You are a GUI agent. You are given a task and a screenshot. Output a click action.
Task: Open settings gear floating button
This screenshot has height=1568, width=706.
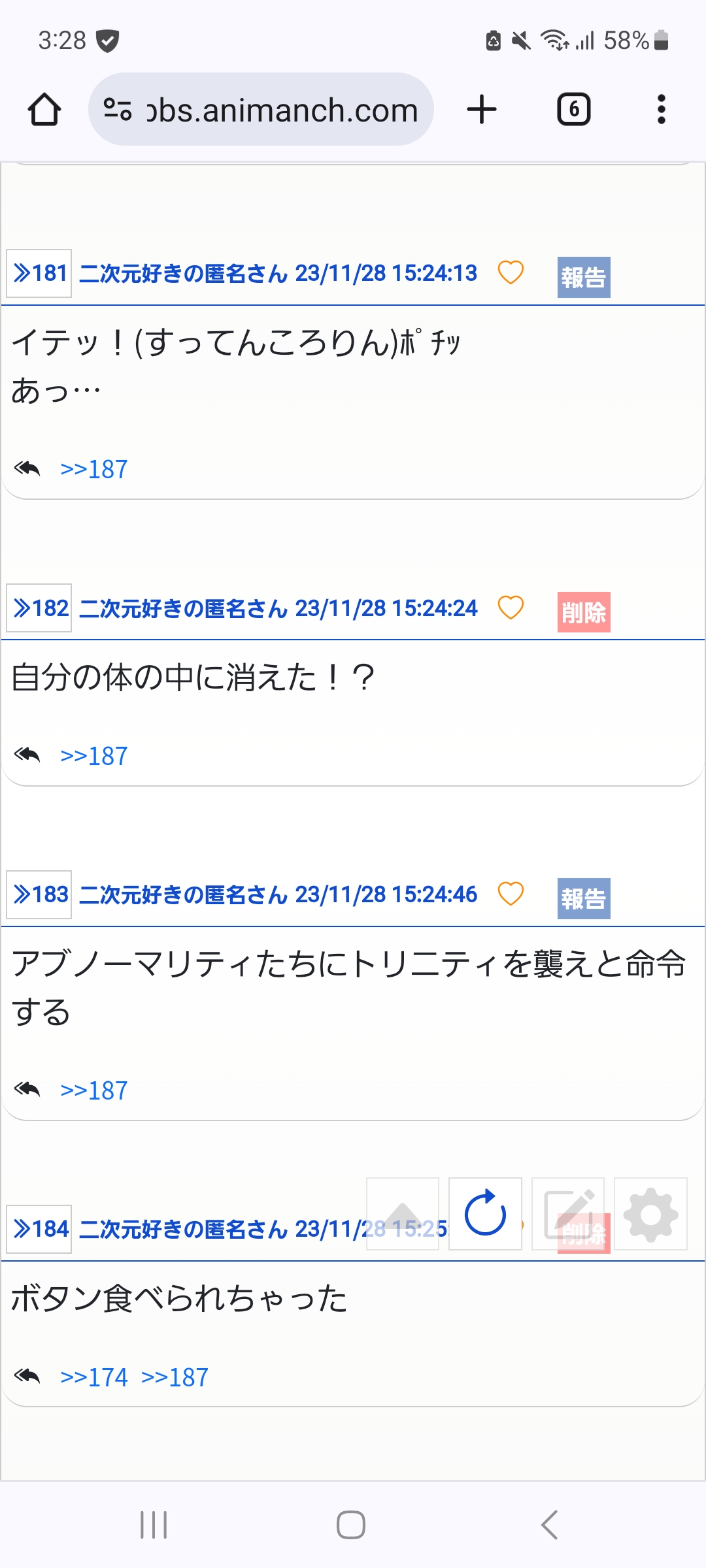click(650, 1214)
